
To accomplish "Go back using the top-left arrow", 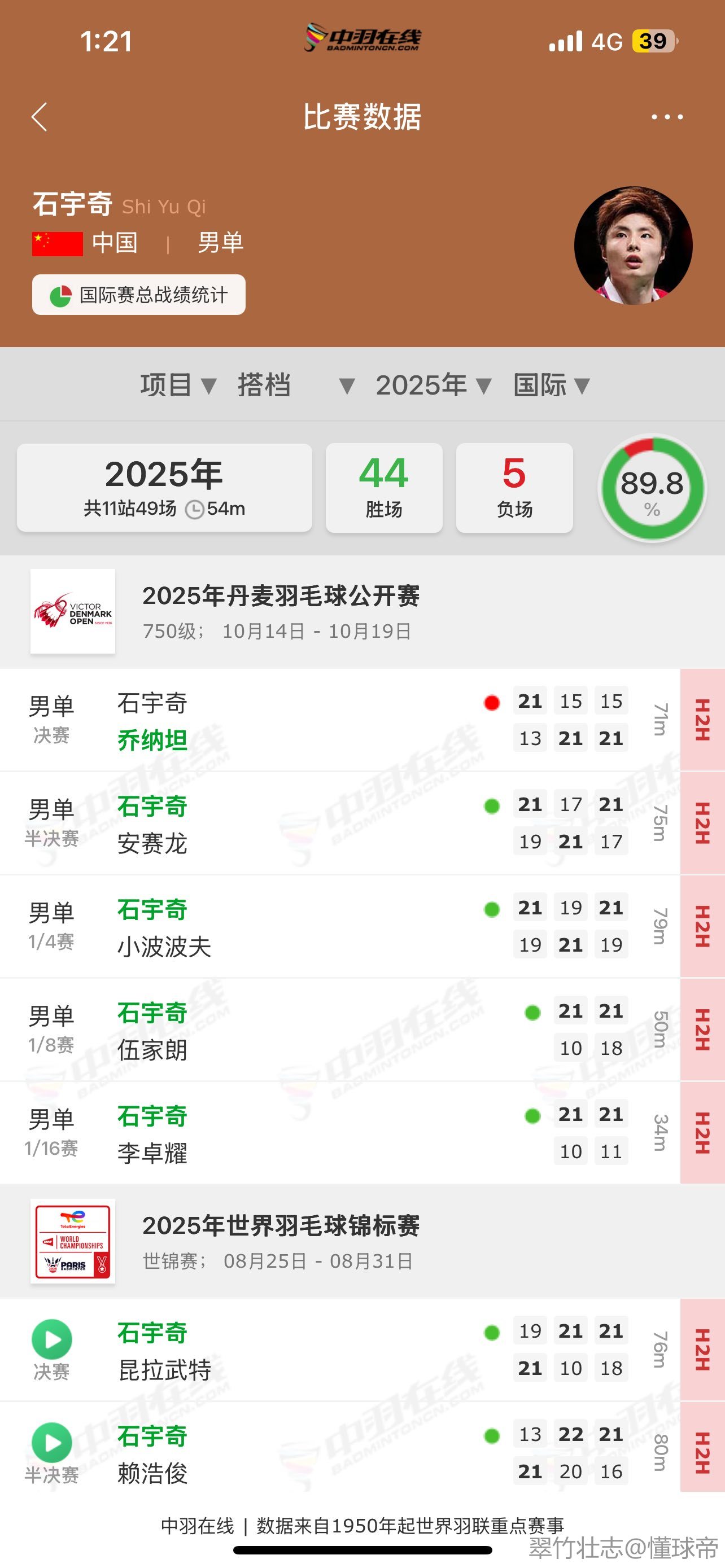I will coord(40,116).
